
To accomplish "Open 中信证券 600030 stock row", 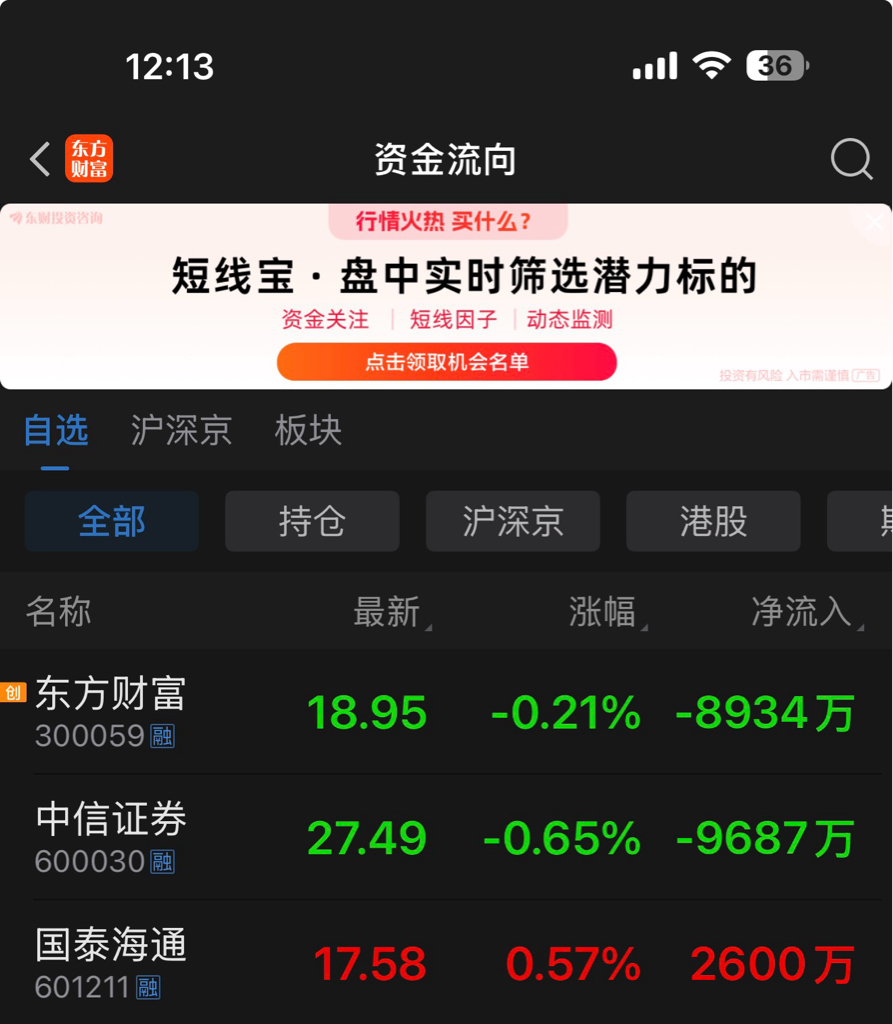I will (446, 837).
